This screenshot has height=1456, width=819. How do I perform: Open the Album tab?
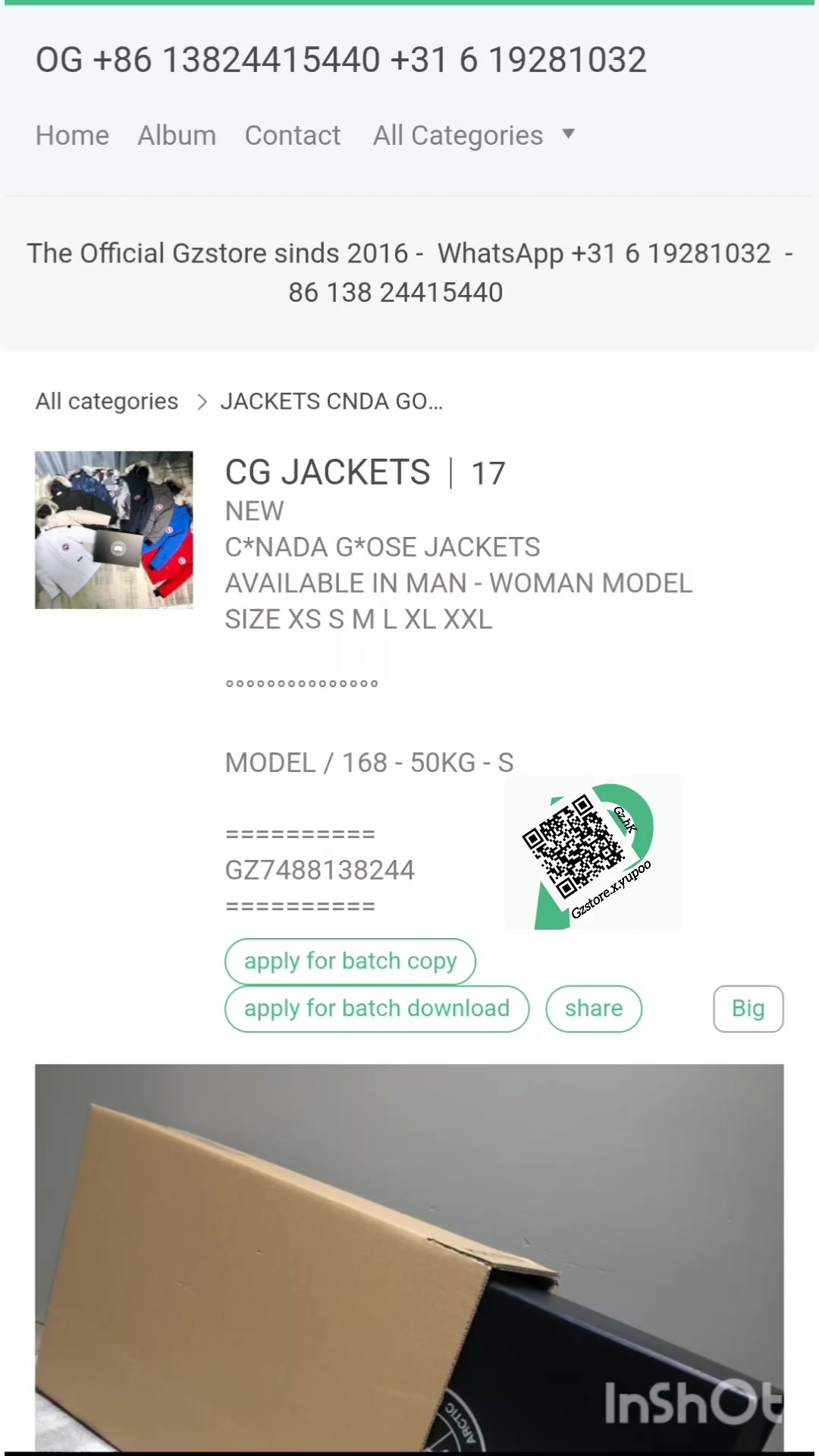[177, 136]
